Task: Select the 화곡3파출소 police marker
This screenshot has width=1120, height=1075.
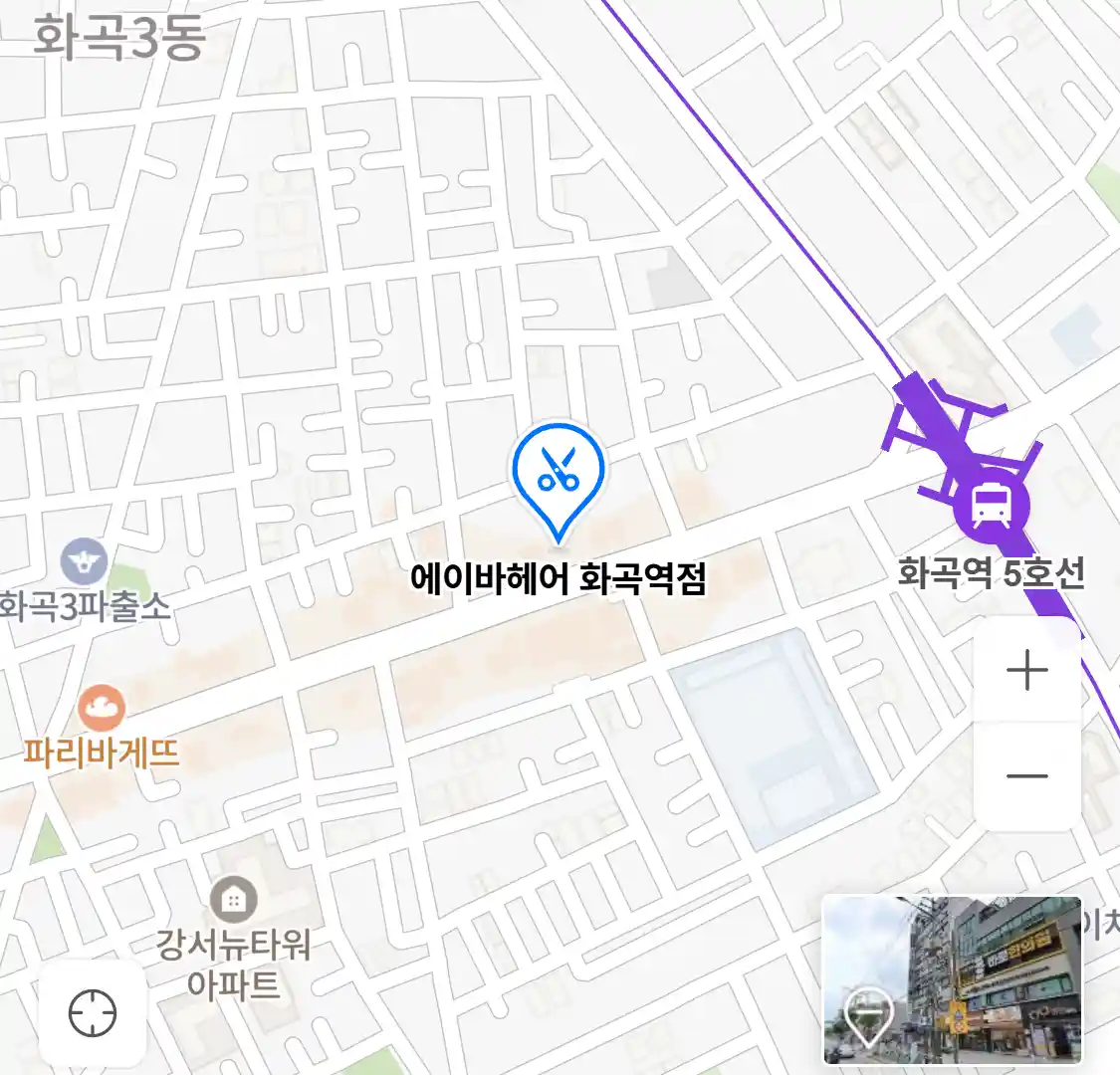Action: click(85, 562)
